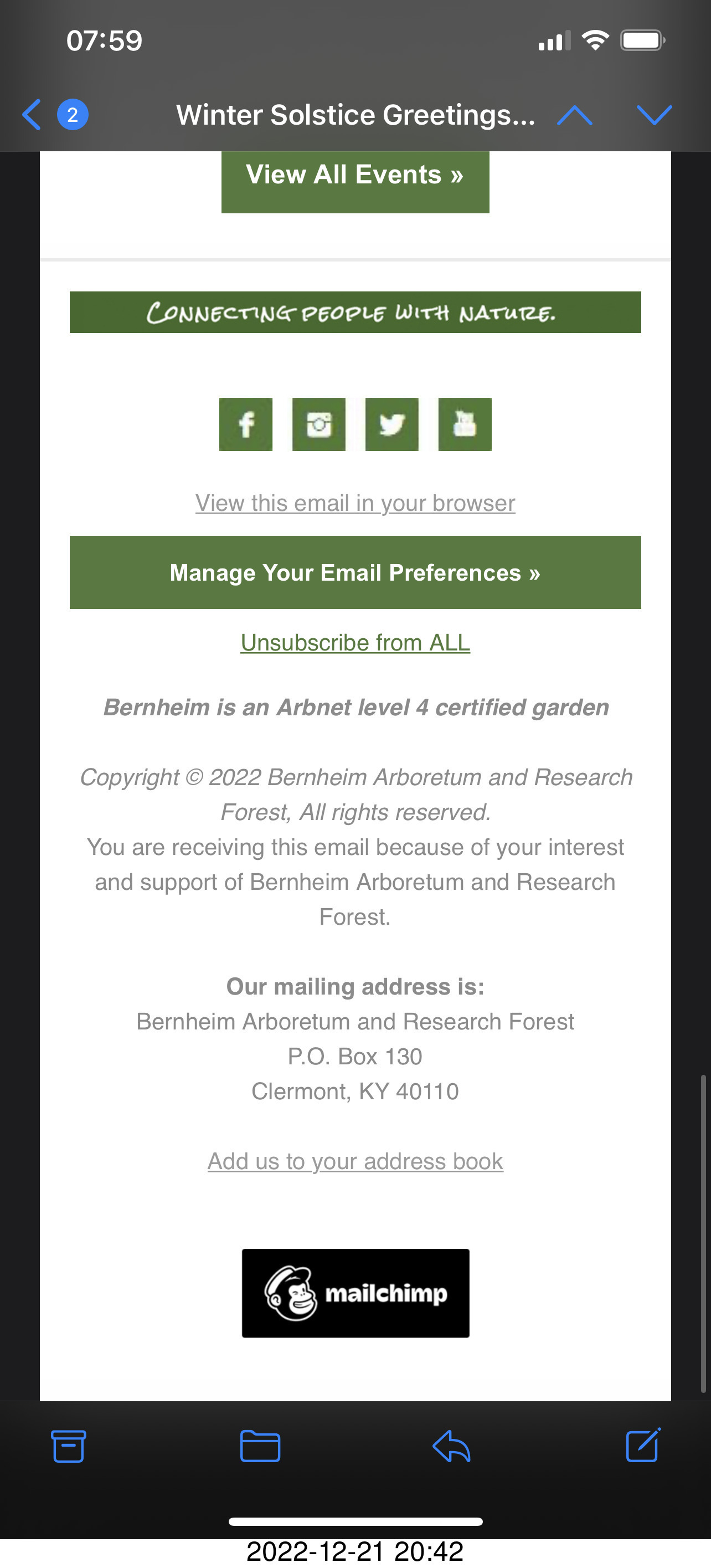Screen dimensions: 711x1568
Task: Jump to the next email
Action: [x=654, y=115]
